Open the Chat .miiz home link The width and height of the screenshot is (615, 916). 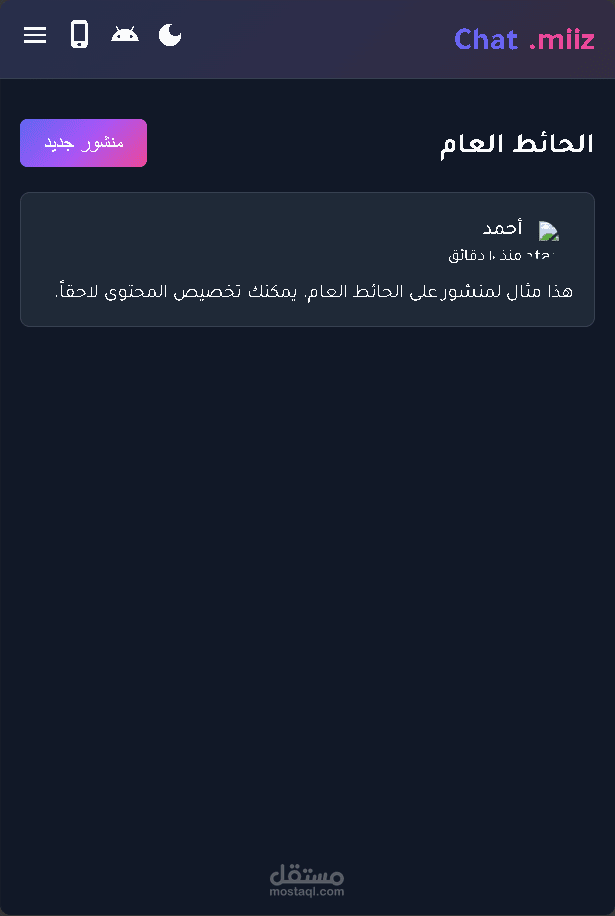pyautogui.click(x=524, y=39)
